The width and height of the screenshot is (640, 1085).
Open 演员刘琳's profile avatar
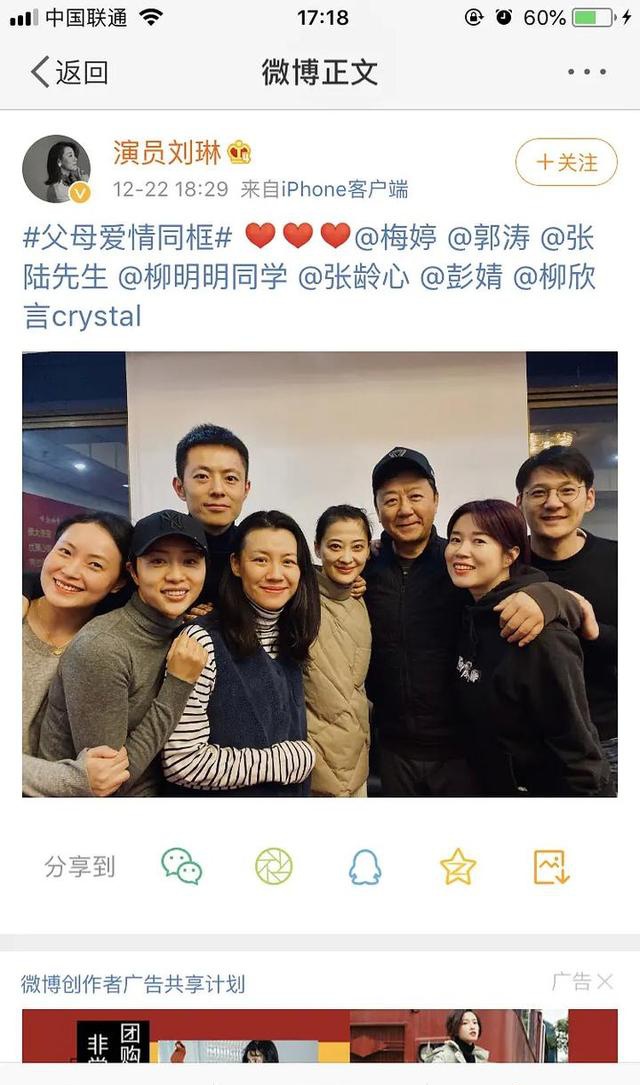click(x=56, y=168)
